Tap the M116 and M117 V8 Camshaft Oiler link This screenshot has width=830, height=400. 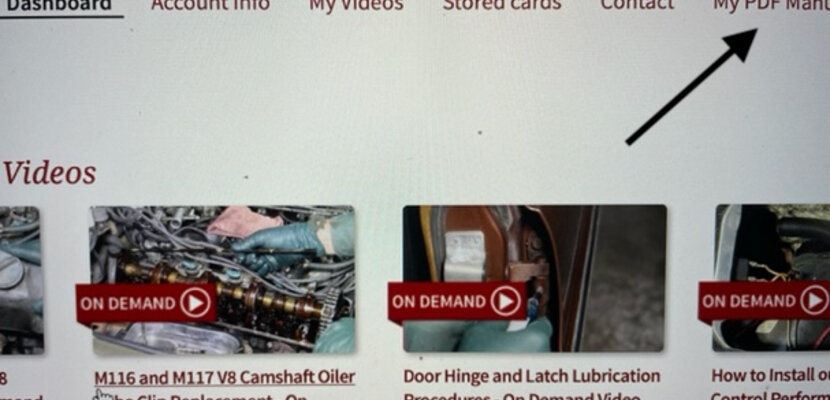coord(224,377)
